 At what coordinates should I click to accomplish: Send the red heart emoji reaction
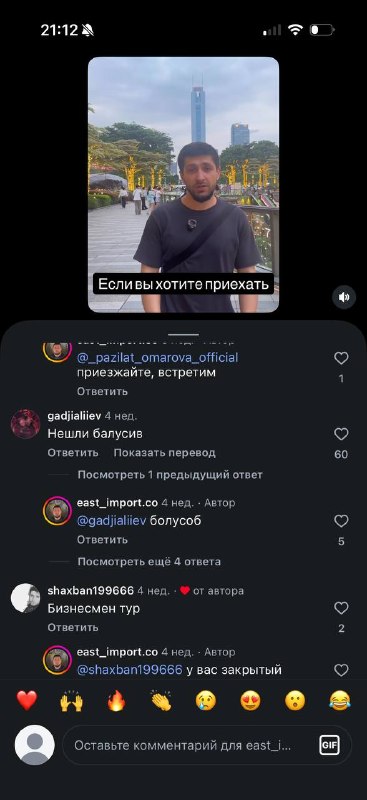point(27,701)
